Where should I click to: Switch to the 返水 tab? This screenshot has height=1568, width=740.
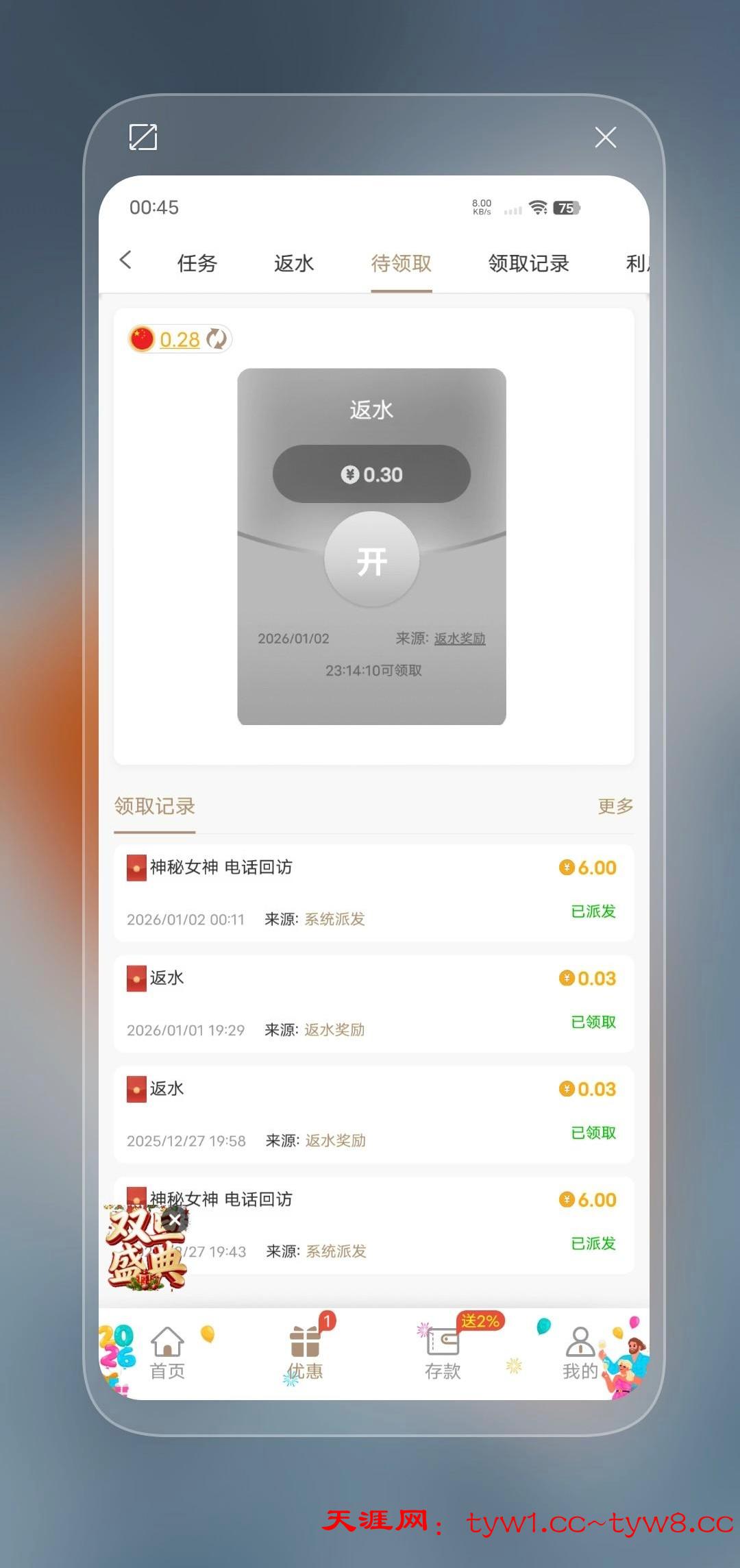coord(294,263)
